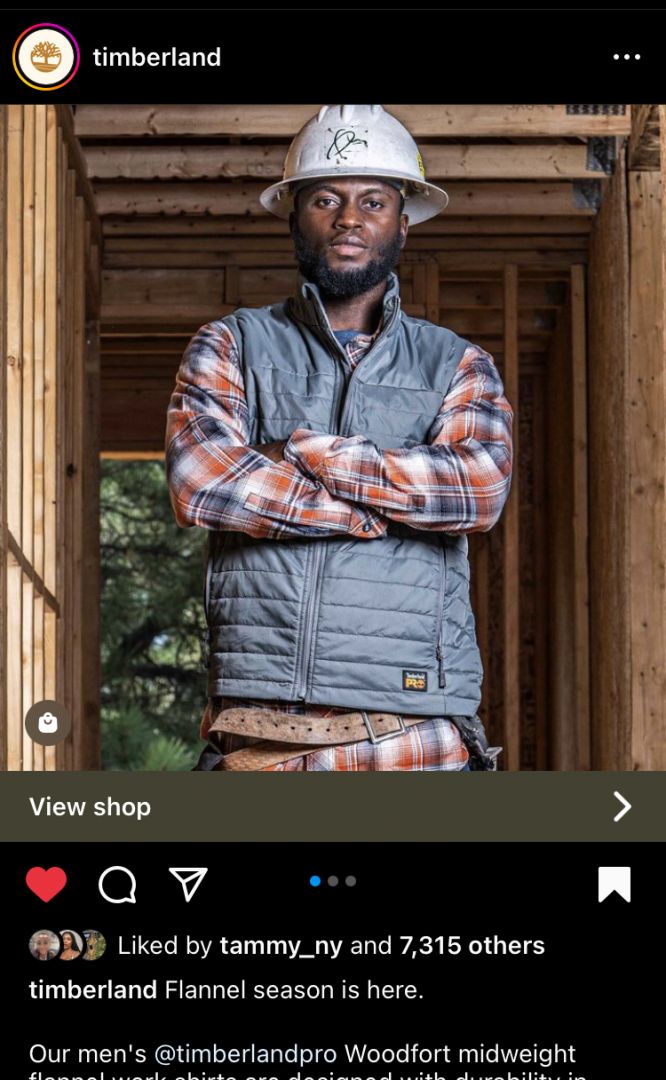Open Timberland's story from the profile avatar
Screen dimensions: 666x1080
coord(46,57)
